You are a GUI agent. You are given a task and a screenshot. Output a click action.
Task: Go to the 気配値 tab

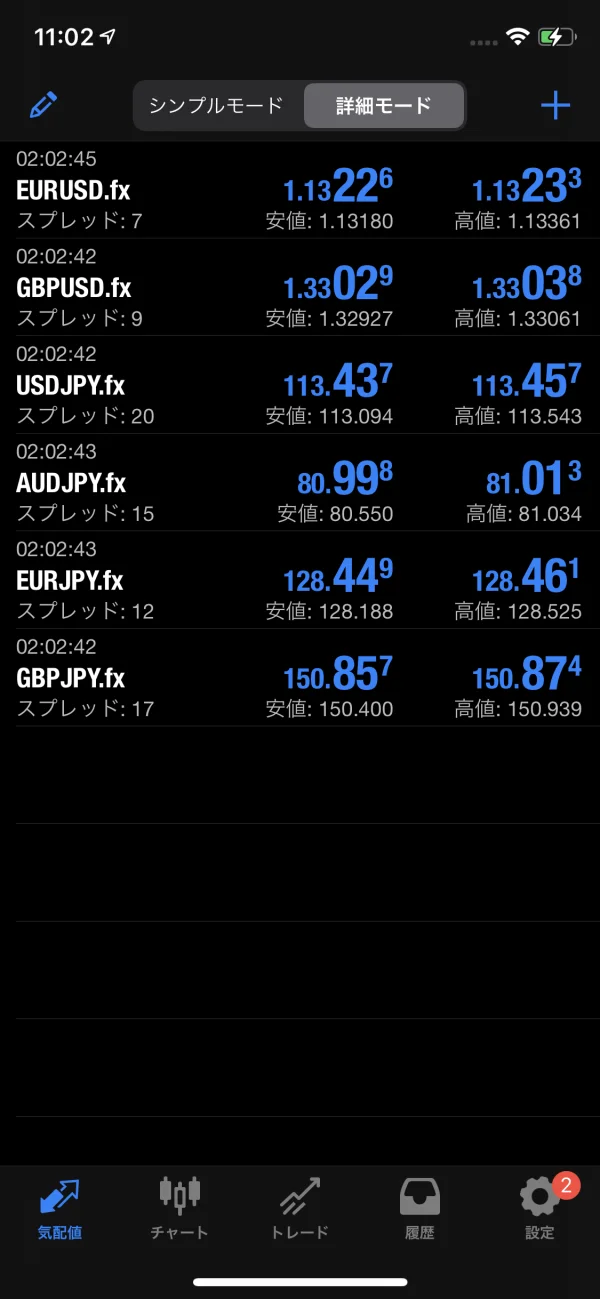[x=60, y=1208]
